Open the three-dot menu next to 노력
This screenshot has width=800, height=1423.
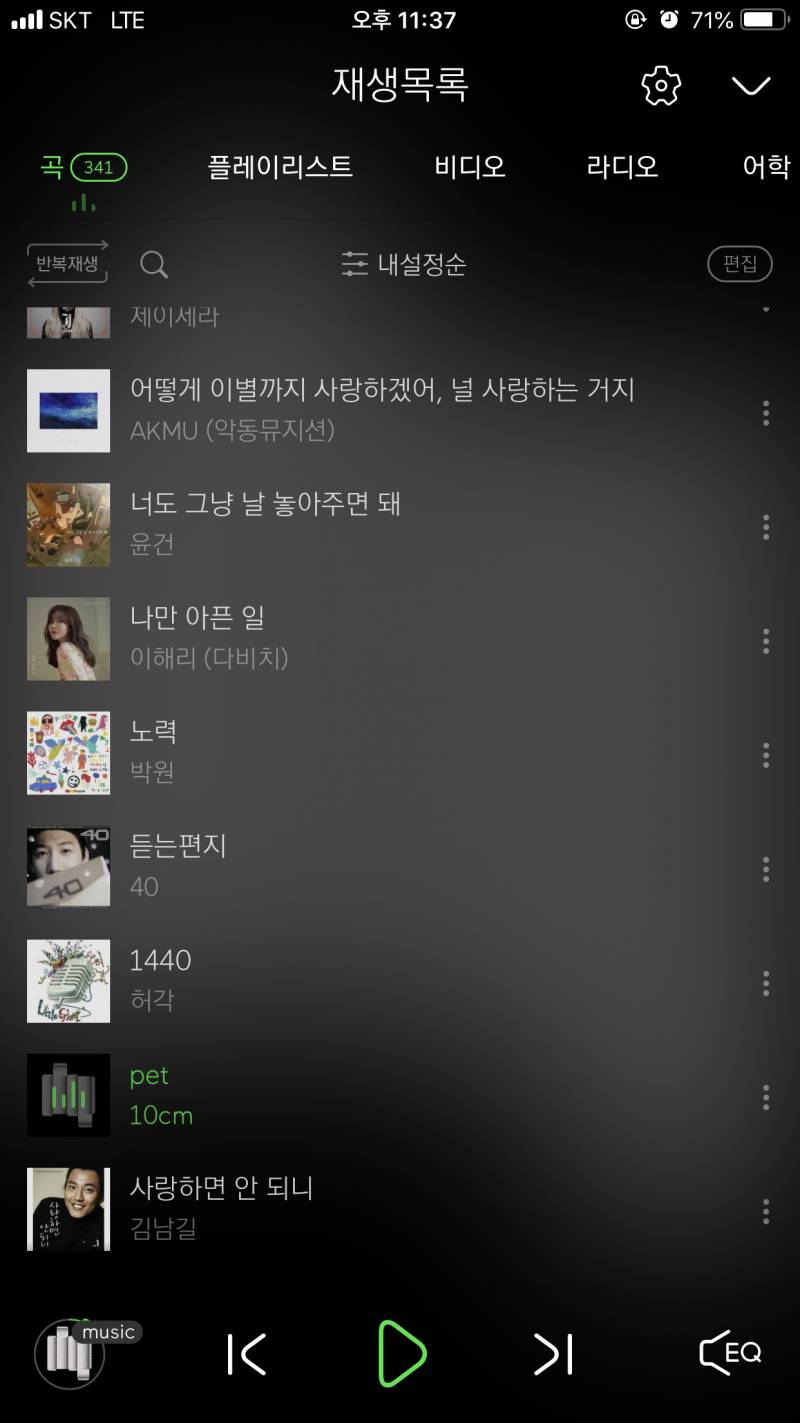tap(766, 753)
